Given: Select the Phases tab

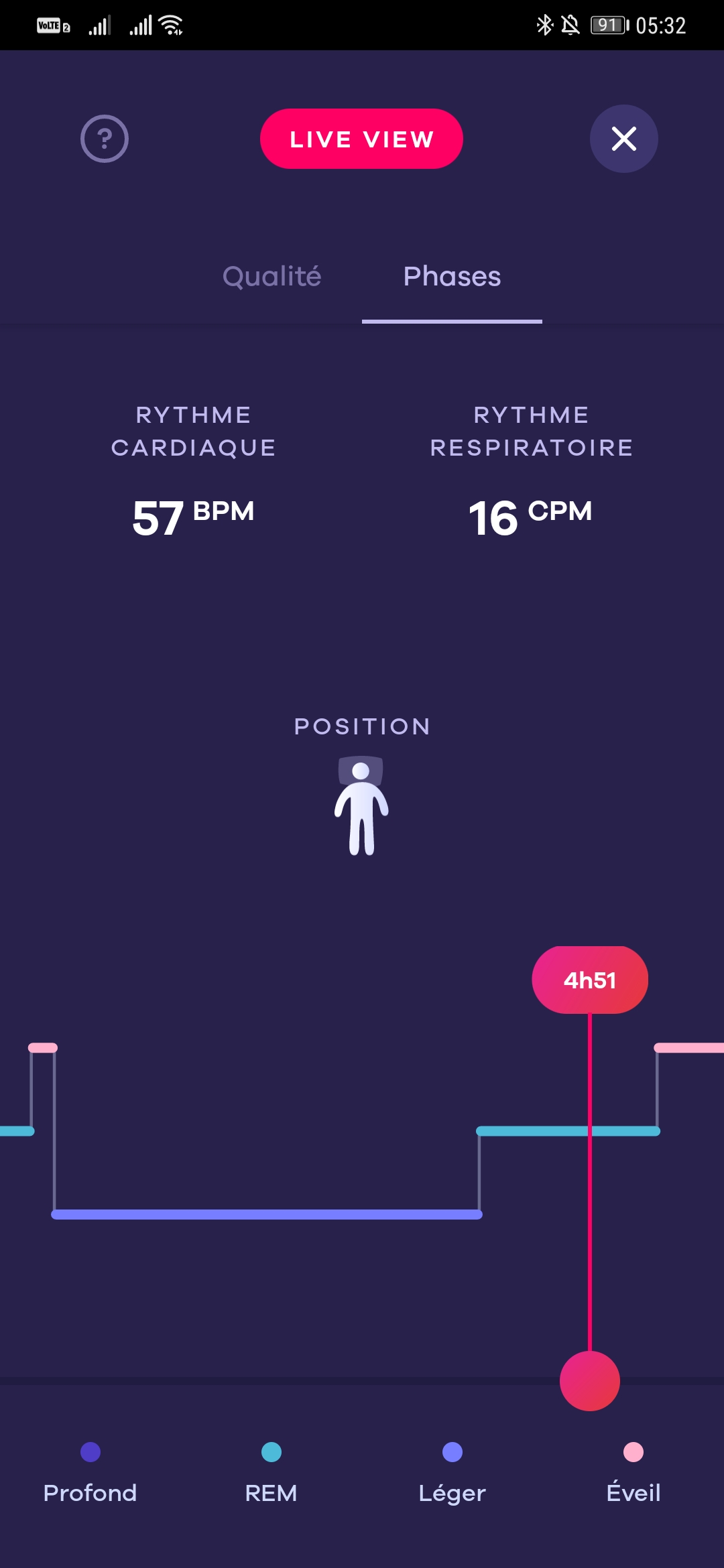Looking at the screenshot, I should (452, 276).
